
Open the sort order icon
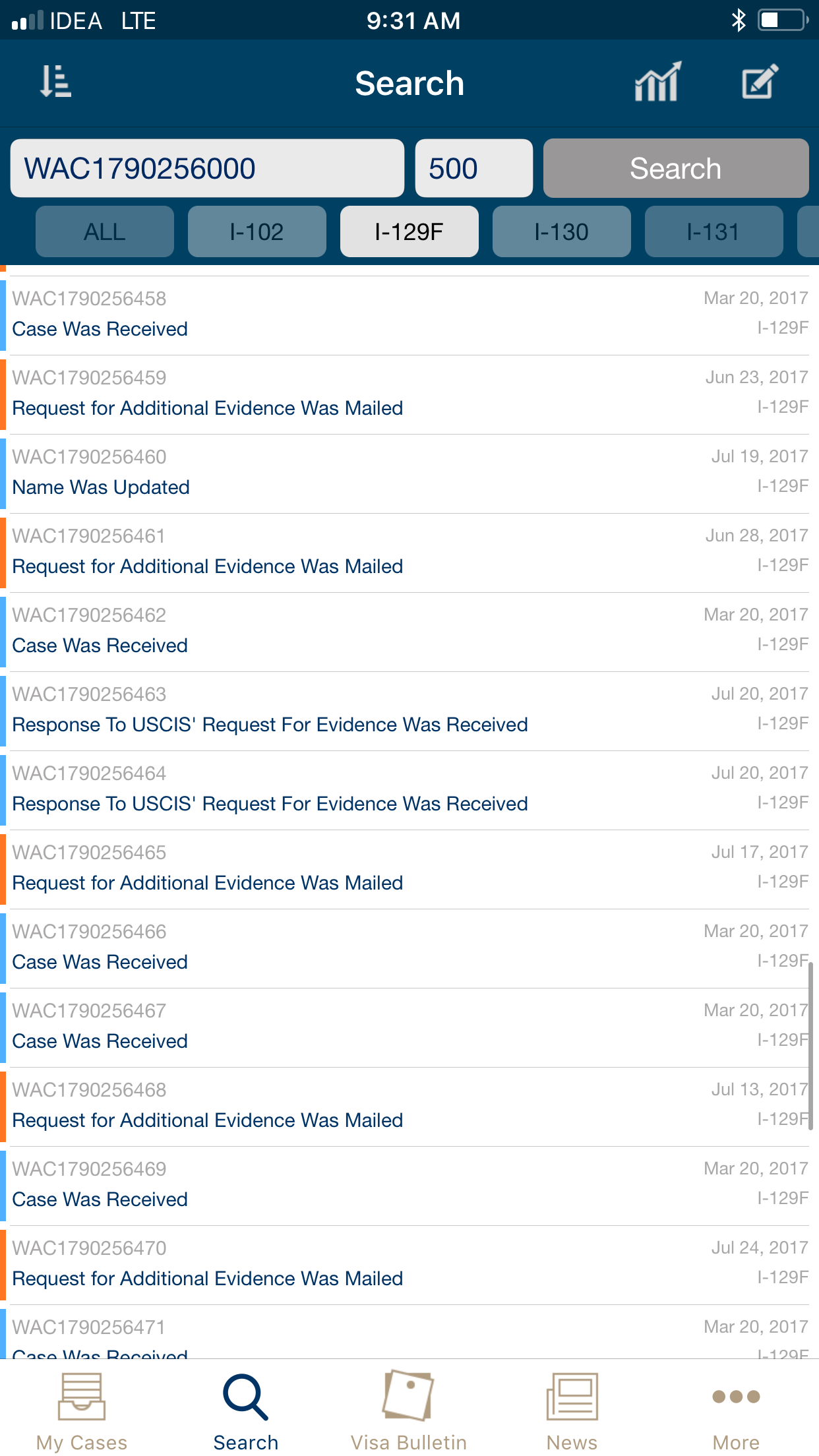(x=55, y=82)
